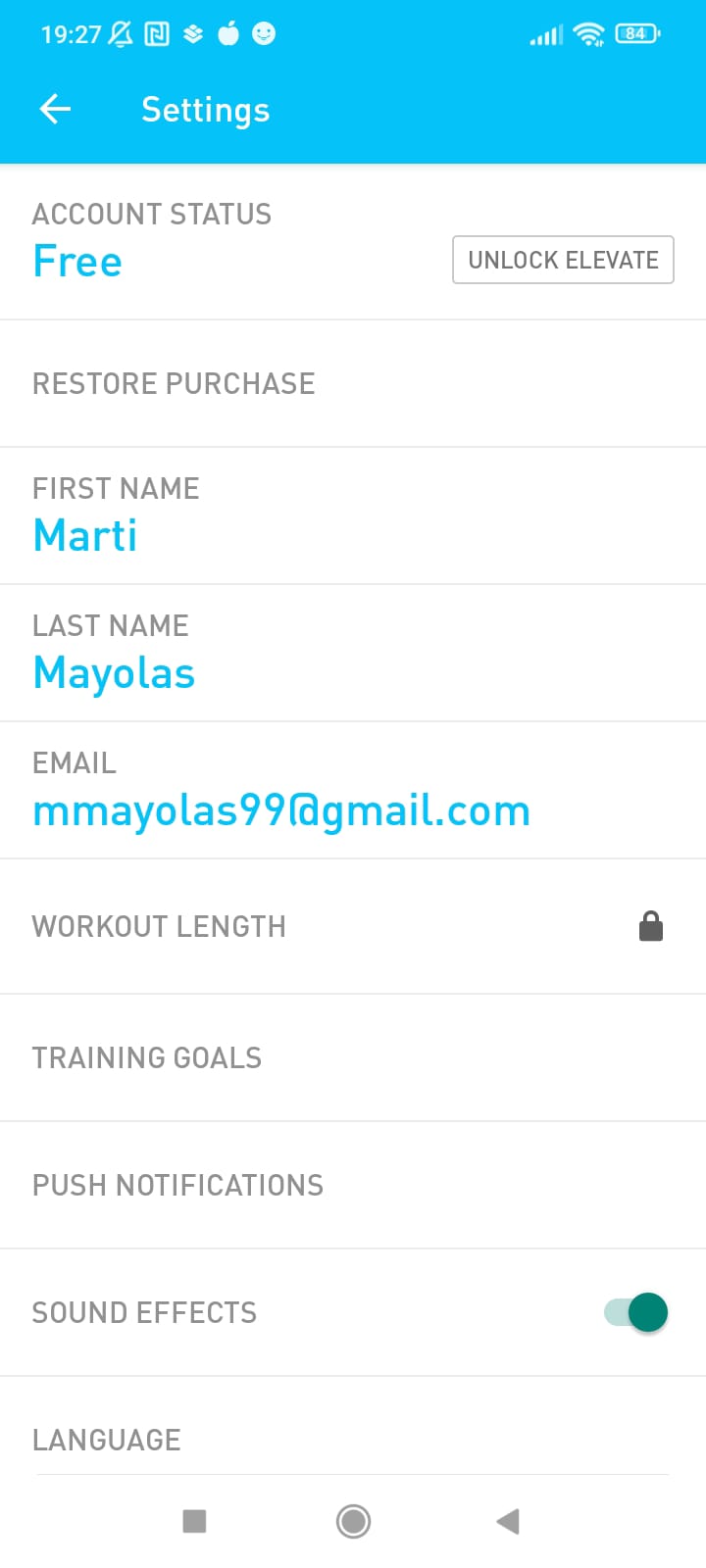Tap the system home button

353,1521
